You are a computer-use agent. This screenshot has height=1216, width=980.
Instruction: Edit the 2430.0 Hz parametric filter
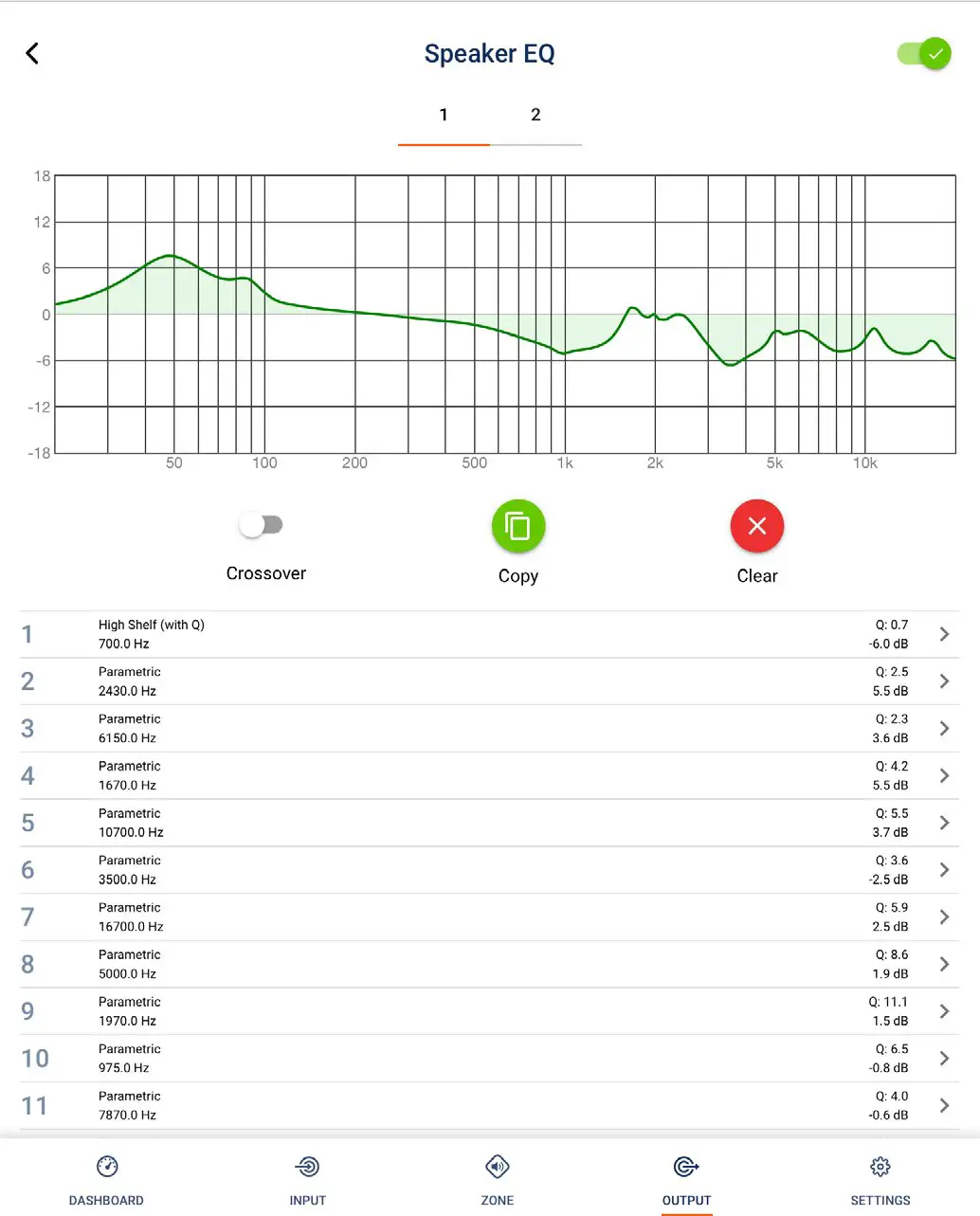(489, 681)
